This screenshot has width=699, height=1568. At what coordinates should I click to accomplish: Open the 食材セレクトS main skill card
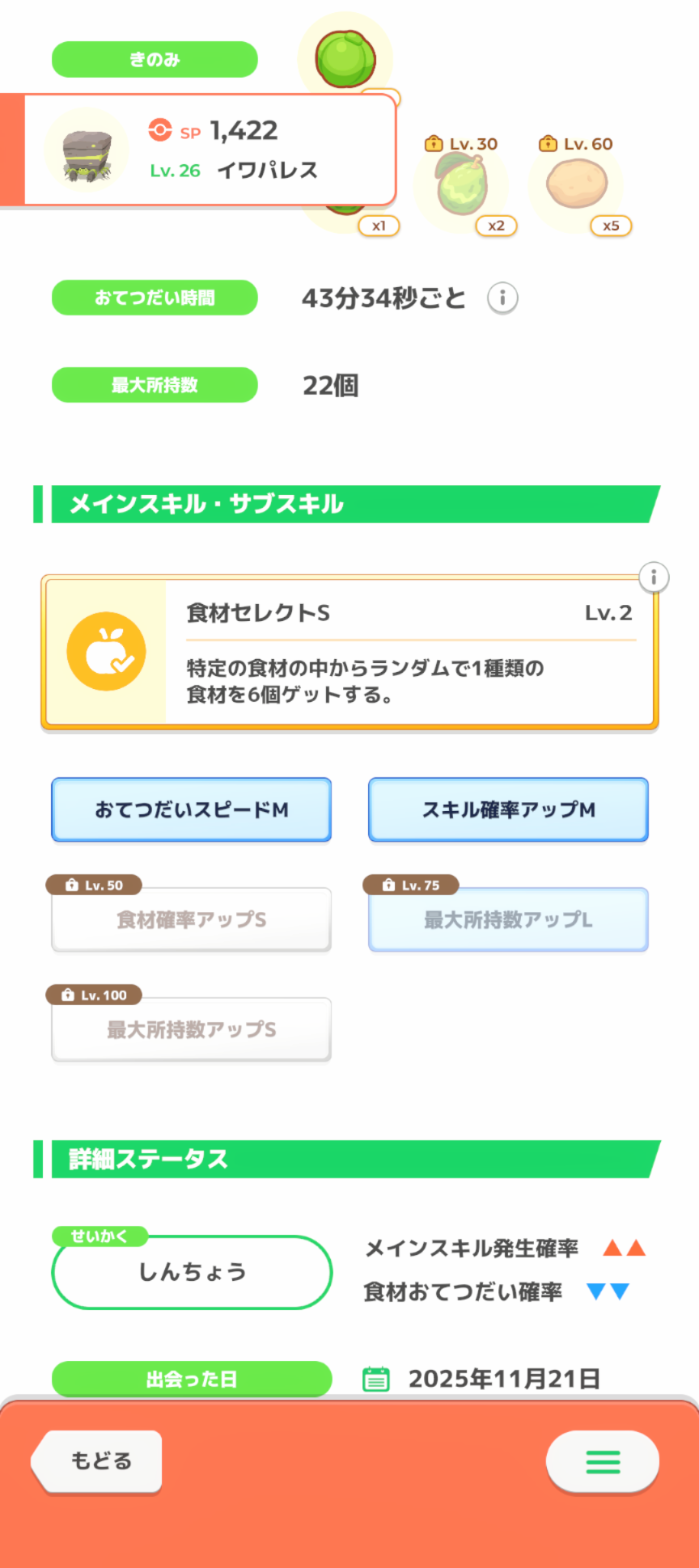(x=349, y=652)
